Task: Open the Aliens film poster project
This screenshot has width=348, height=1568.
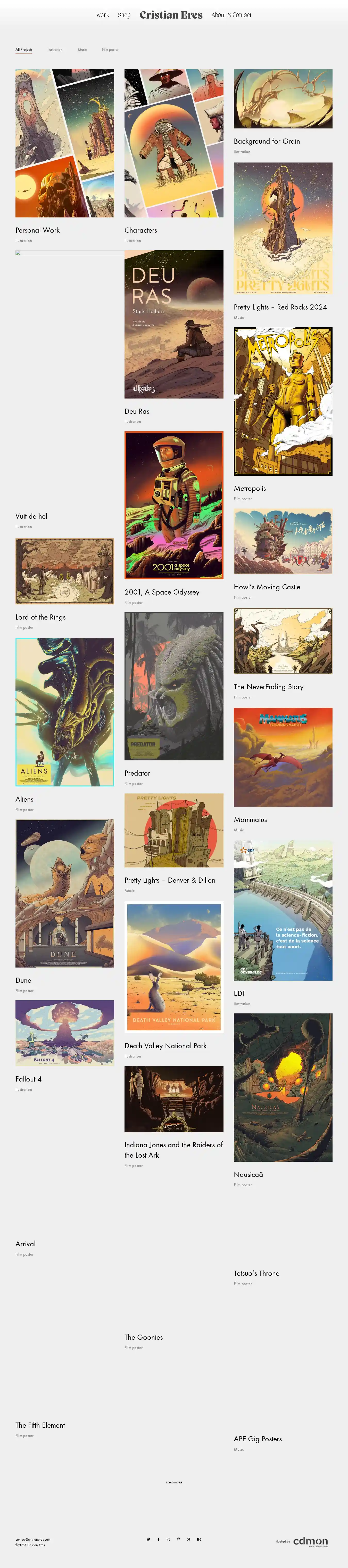Action: (x=64, y=712)
